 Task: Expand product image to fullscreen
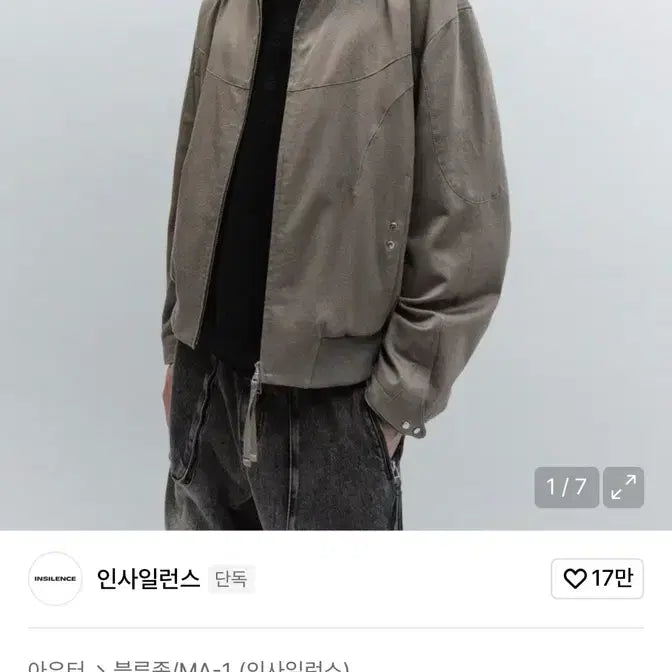[x=625, y=487]
